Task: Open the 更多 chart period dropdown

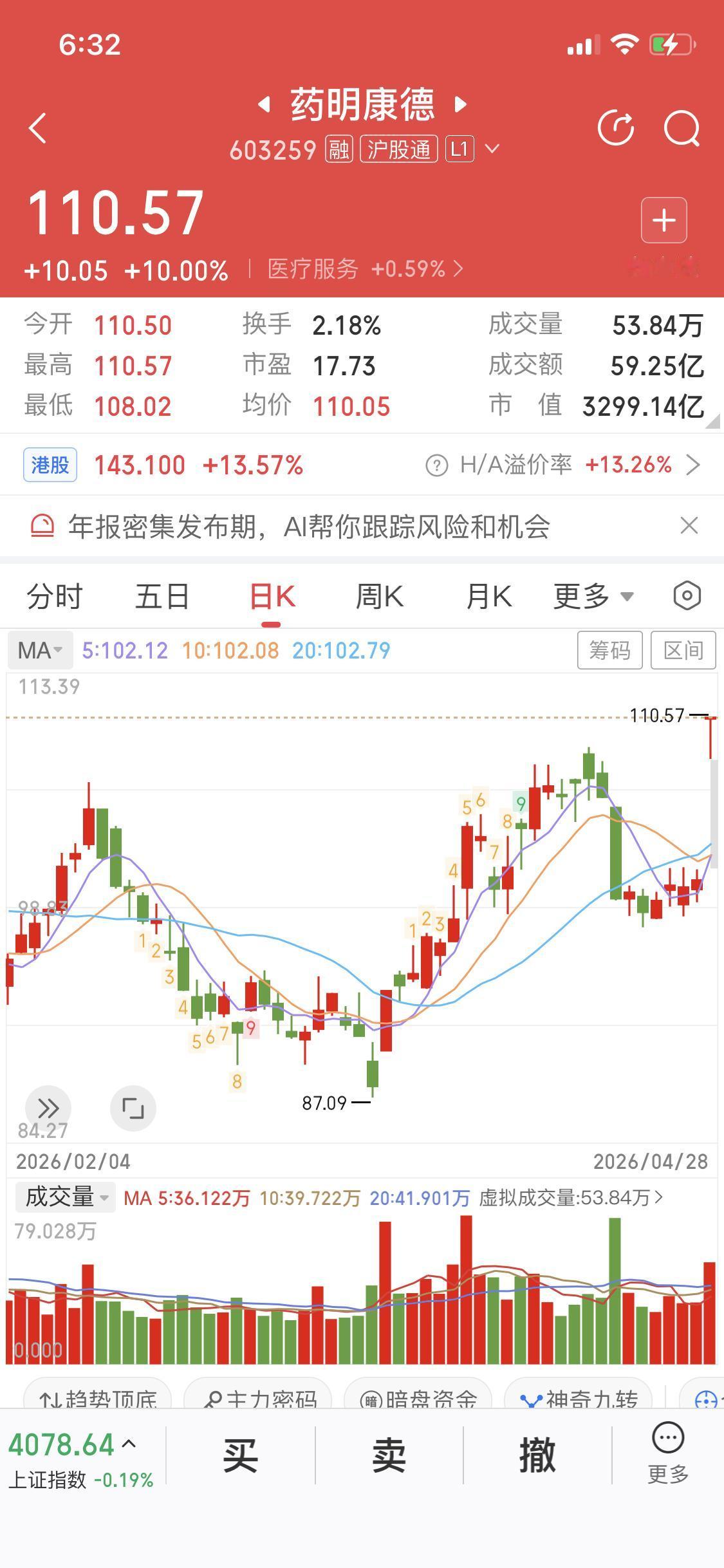Action: [x=591, y=595]
